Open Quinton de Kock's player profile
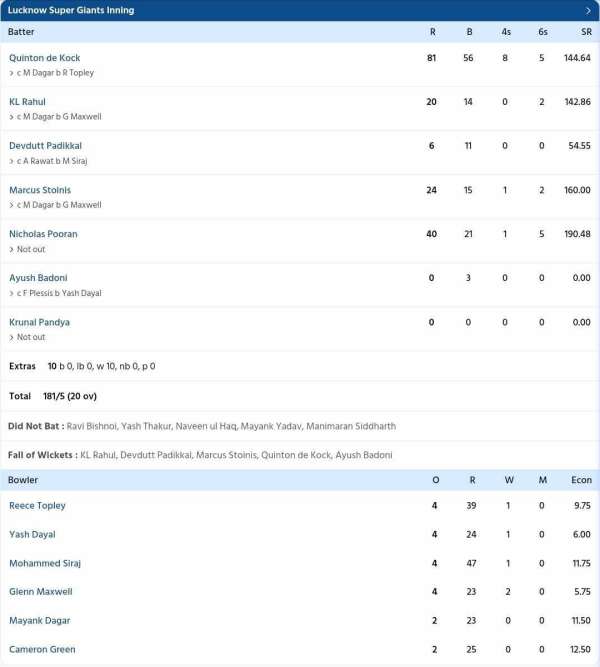Image resolution: width=600 pixels, height=667 pixels. pos(44,58)
